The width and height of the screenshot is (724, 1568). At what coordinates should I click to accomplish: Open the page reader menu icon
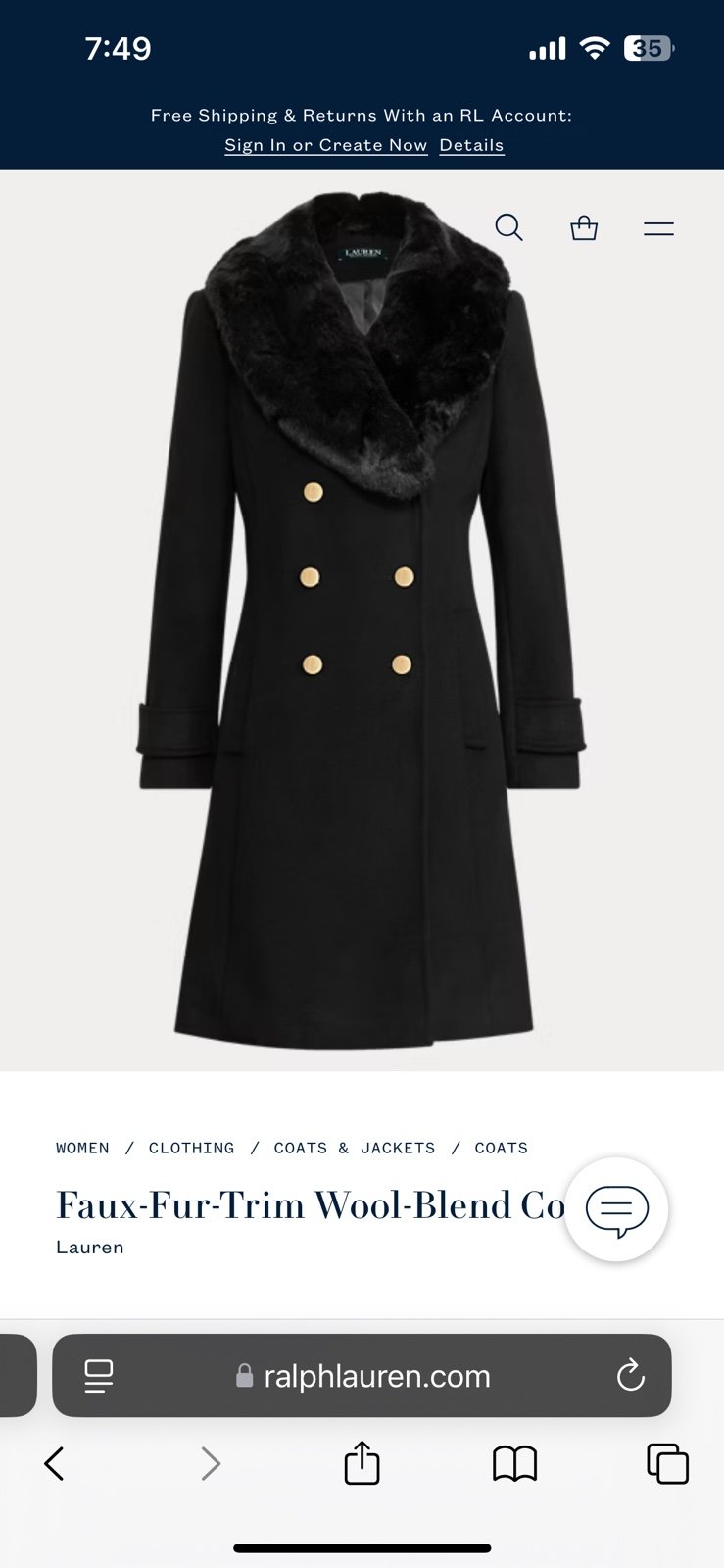pos(99,1376)
